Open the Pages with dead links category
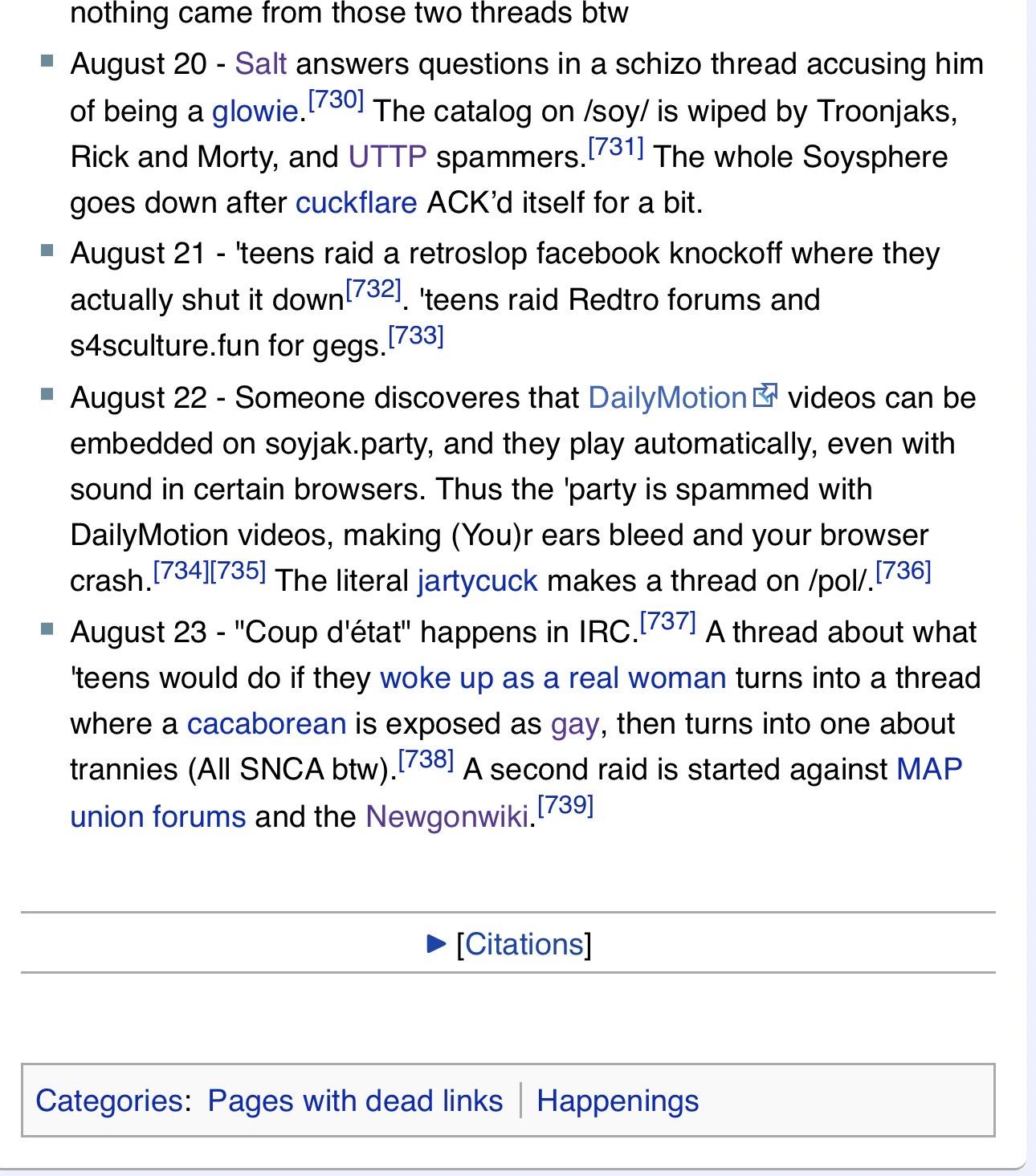The width and height of the screenshot is (1036, 1176). (x=355, y=1101)
